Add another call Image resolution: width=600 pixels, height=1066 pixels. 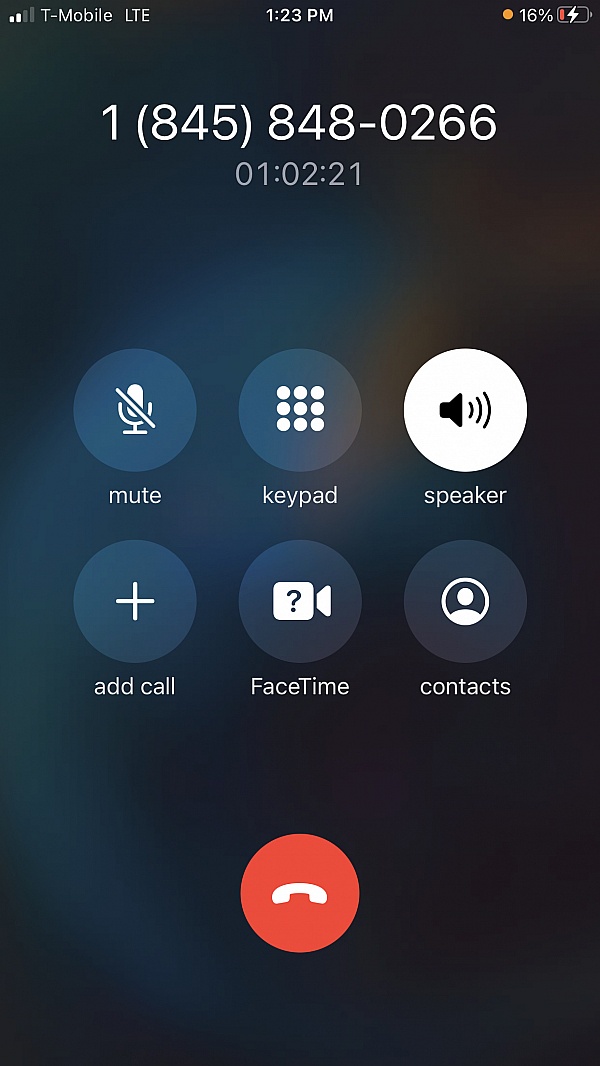135,601
